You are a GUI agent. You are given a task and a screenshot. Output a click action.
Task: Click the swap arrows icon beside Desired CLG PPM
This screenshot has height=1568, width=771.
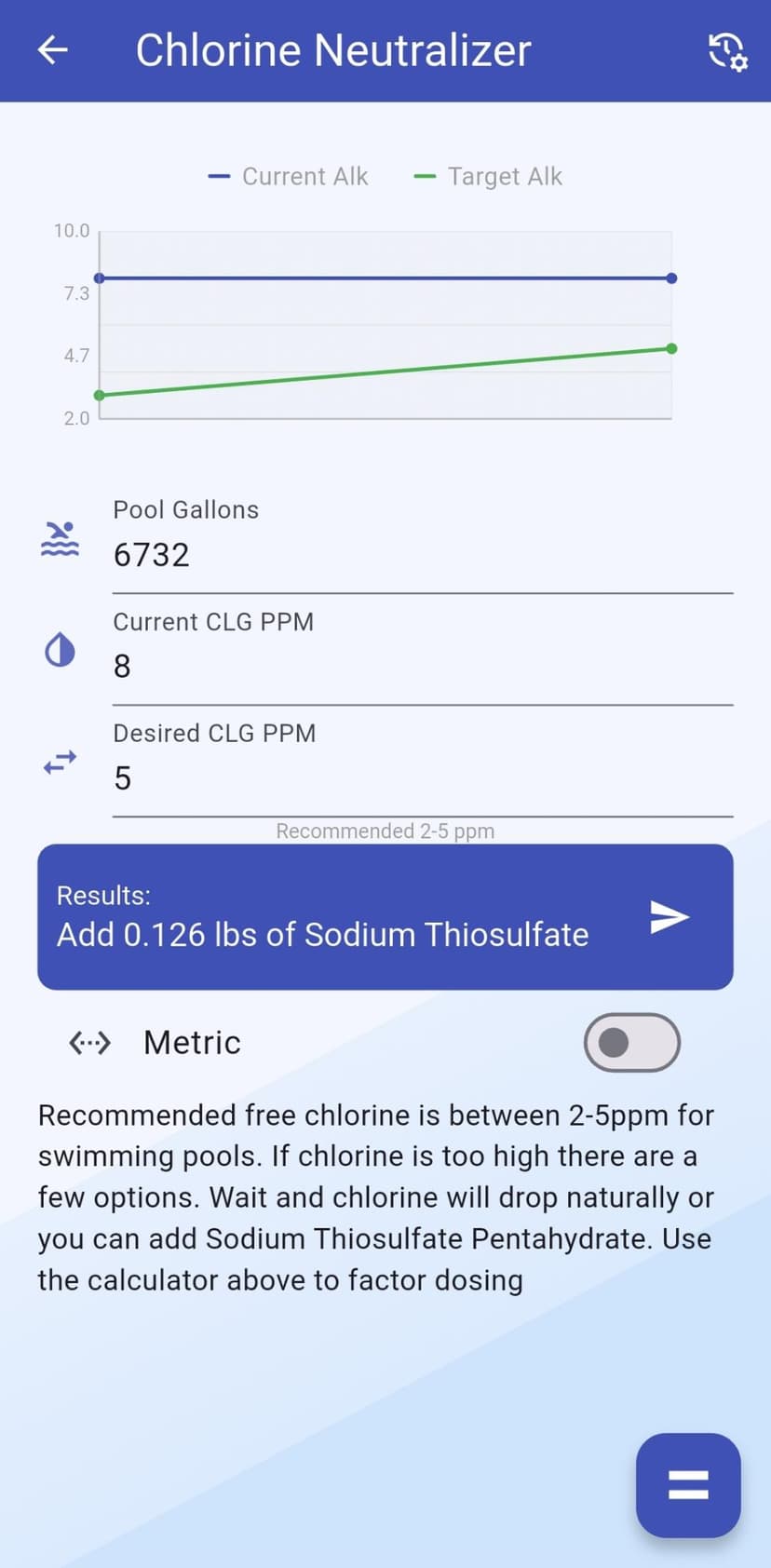(59, 762)
